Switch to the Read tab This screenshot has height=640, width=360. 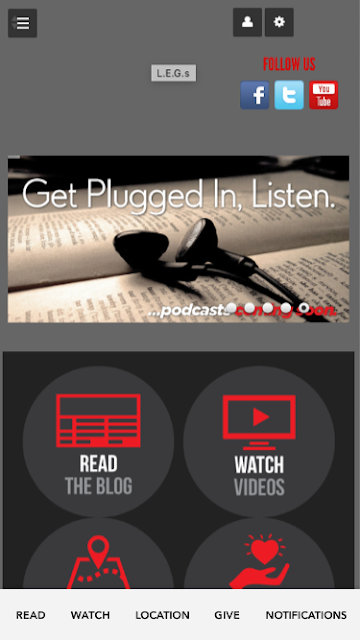tap(31, 615)
